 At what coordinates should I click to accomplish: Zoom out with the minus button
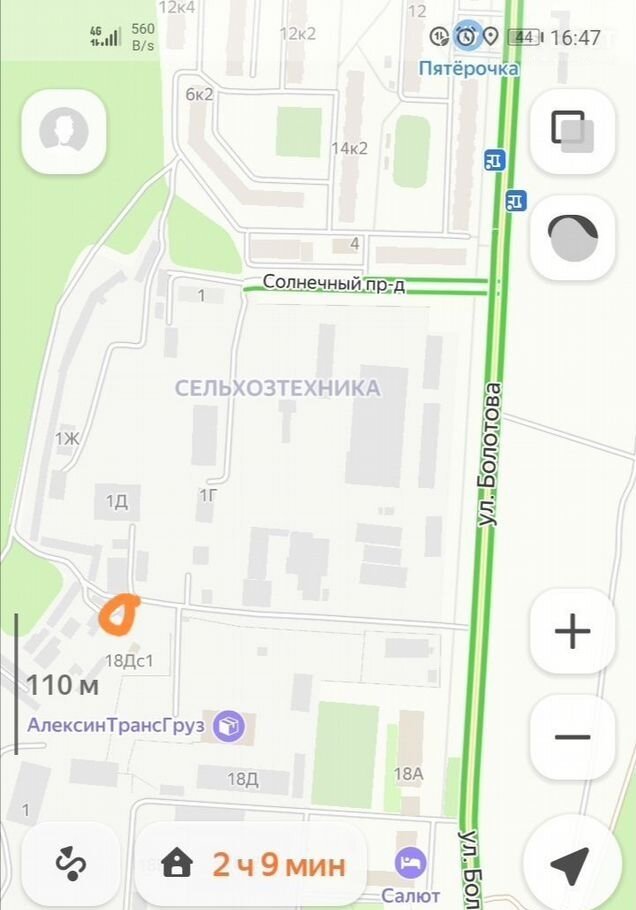point(572,738)
